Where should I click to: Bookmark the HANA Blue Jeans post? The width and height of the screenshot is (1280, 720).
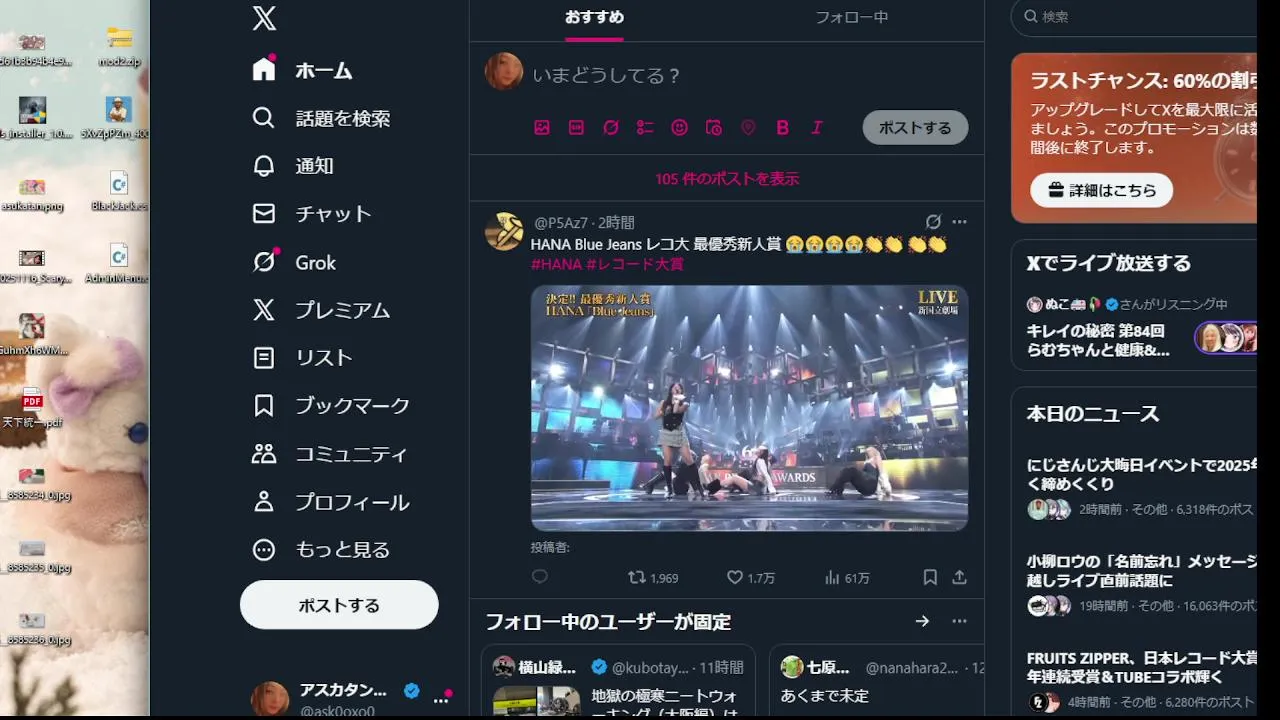(x=930, y=577)
